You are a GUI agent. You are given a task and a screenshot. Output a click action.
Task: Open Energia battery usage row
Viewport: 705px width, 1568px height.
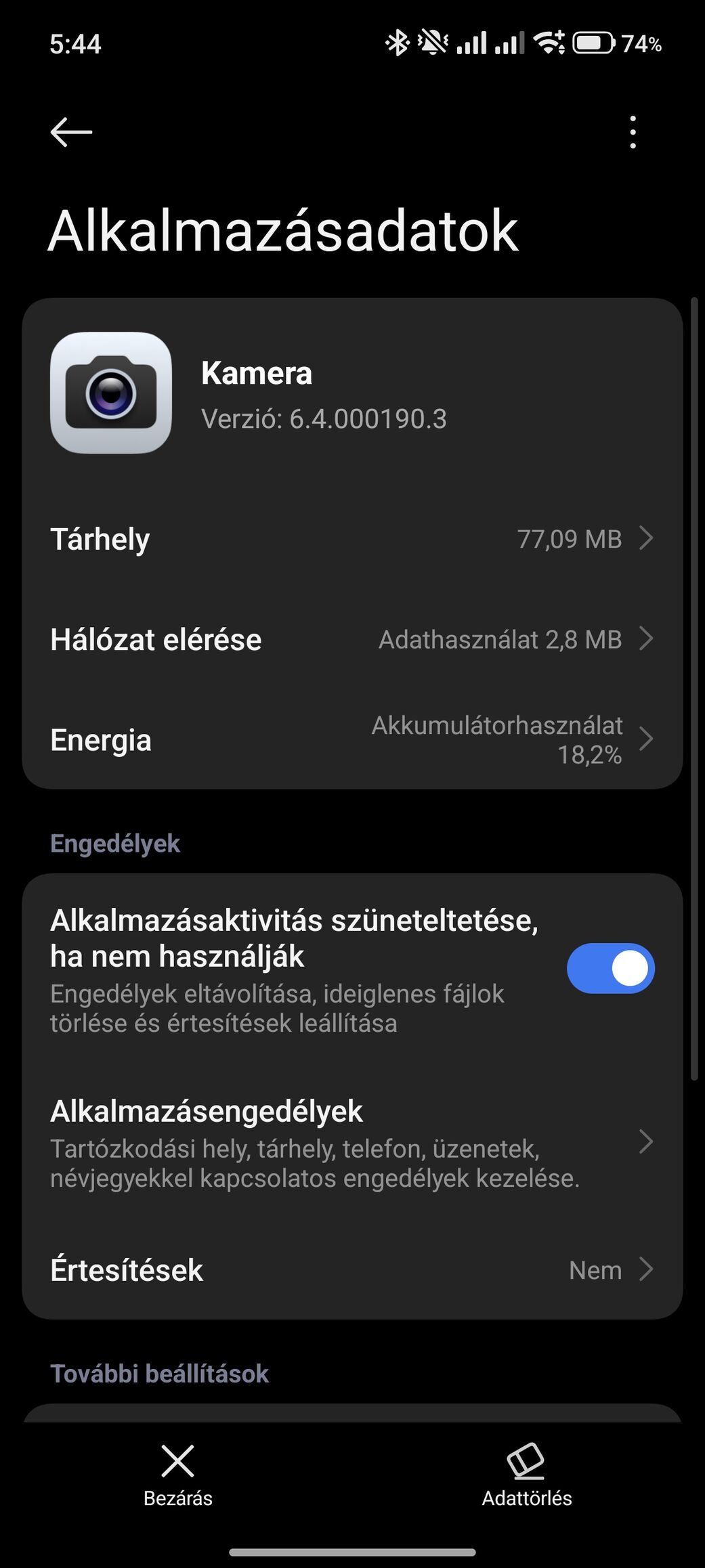(x=352, y=739)
